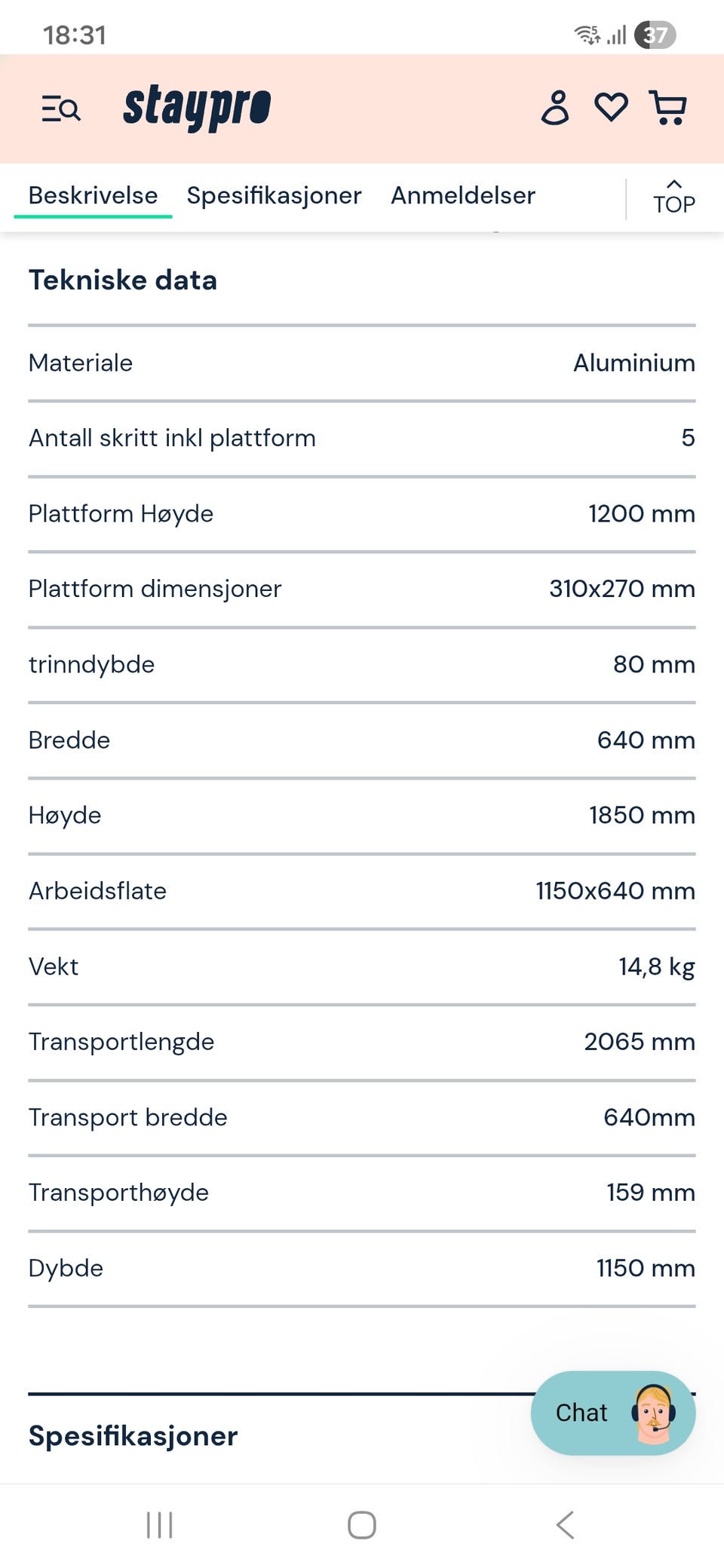Select the Beskrivelse tab

click(93, 195)
